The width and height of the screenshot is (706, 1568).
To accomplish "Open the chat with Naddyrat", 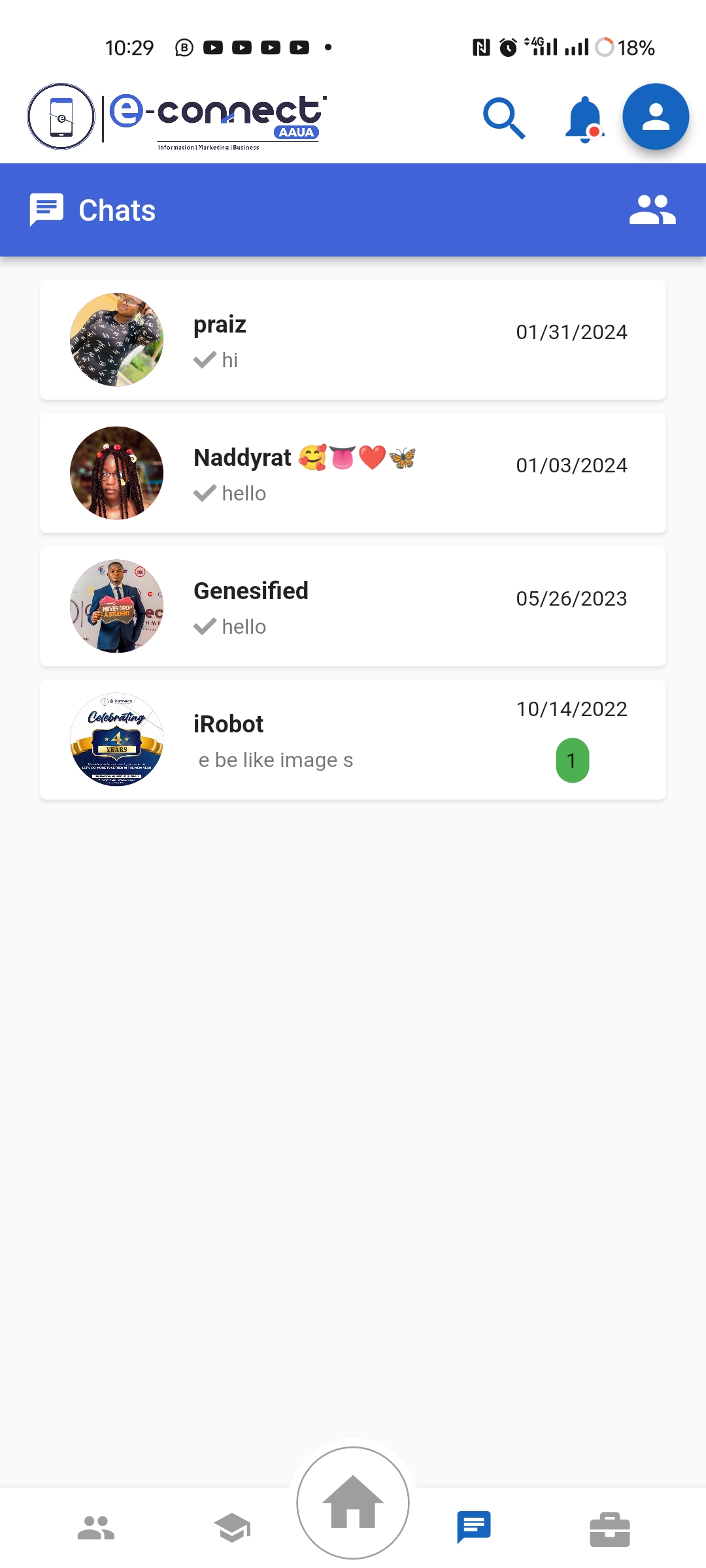I will coord(353,473).
